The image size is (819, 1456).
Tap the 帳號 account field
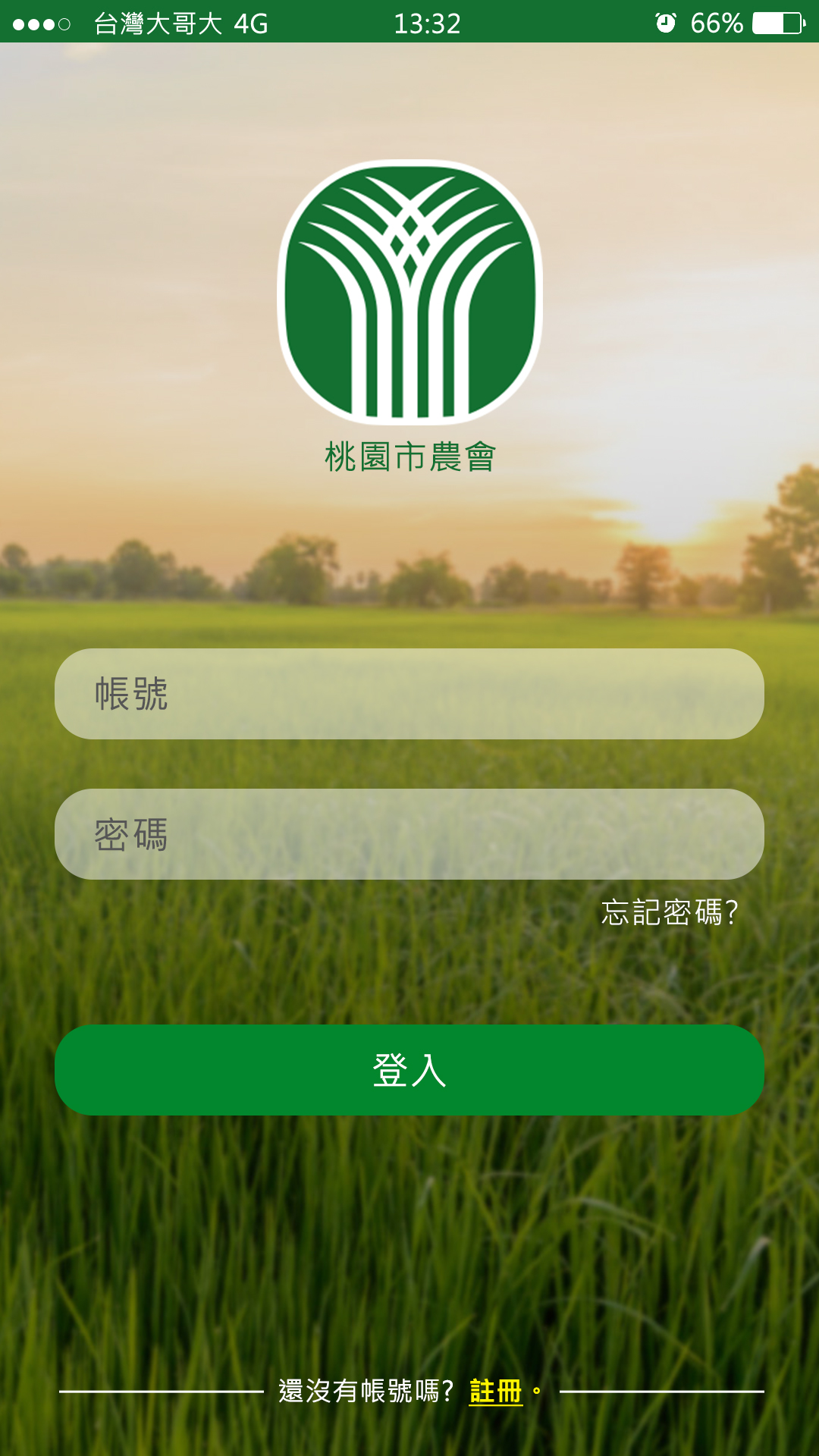(x=409, y=694)
